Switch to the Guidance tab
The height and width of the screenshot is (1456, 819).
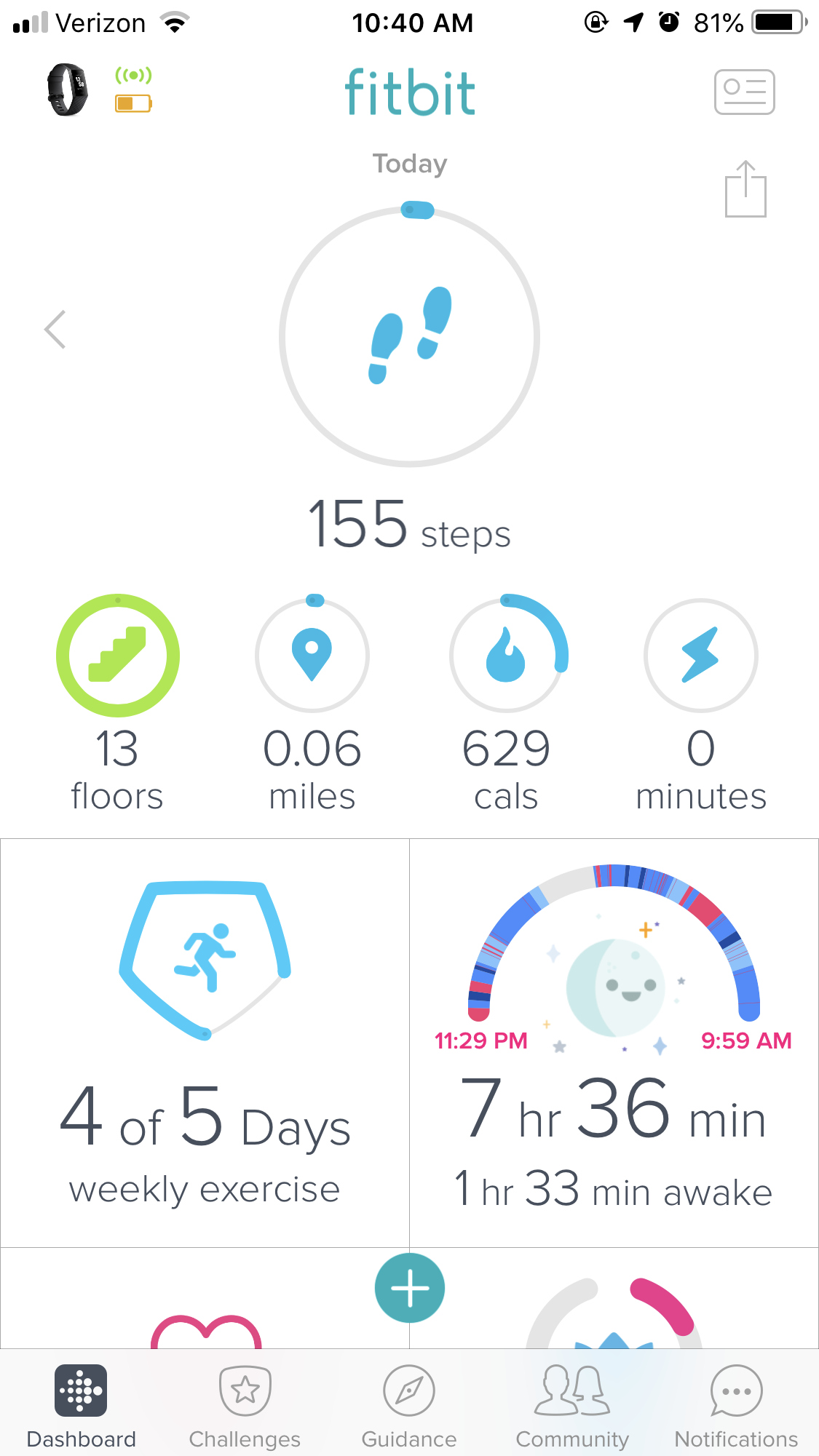click(x=409, y=1406)
